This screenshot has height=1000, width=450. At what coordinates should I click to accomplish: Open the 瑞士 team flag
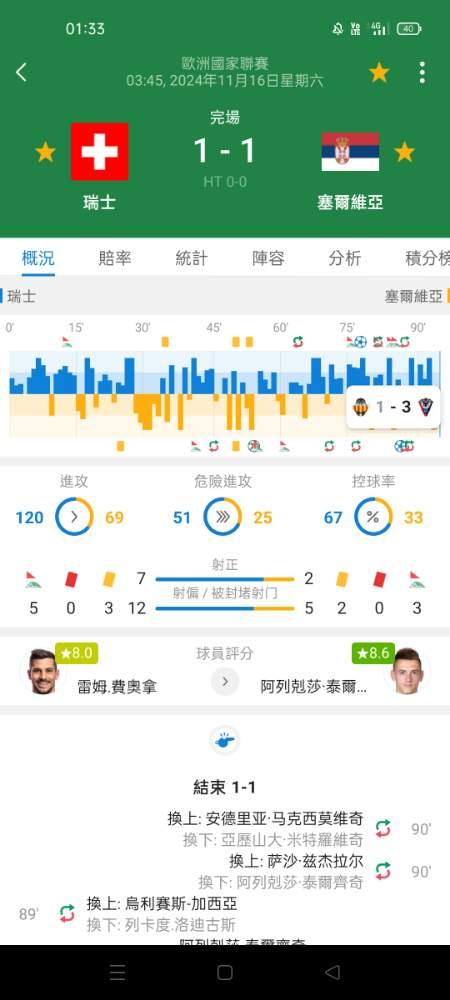pos(99,152)
